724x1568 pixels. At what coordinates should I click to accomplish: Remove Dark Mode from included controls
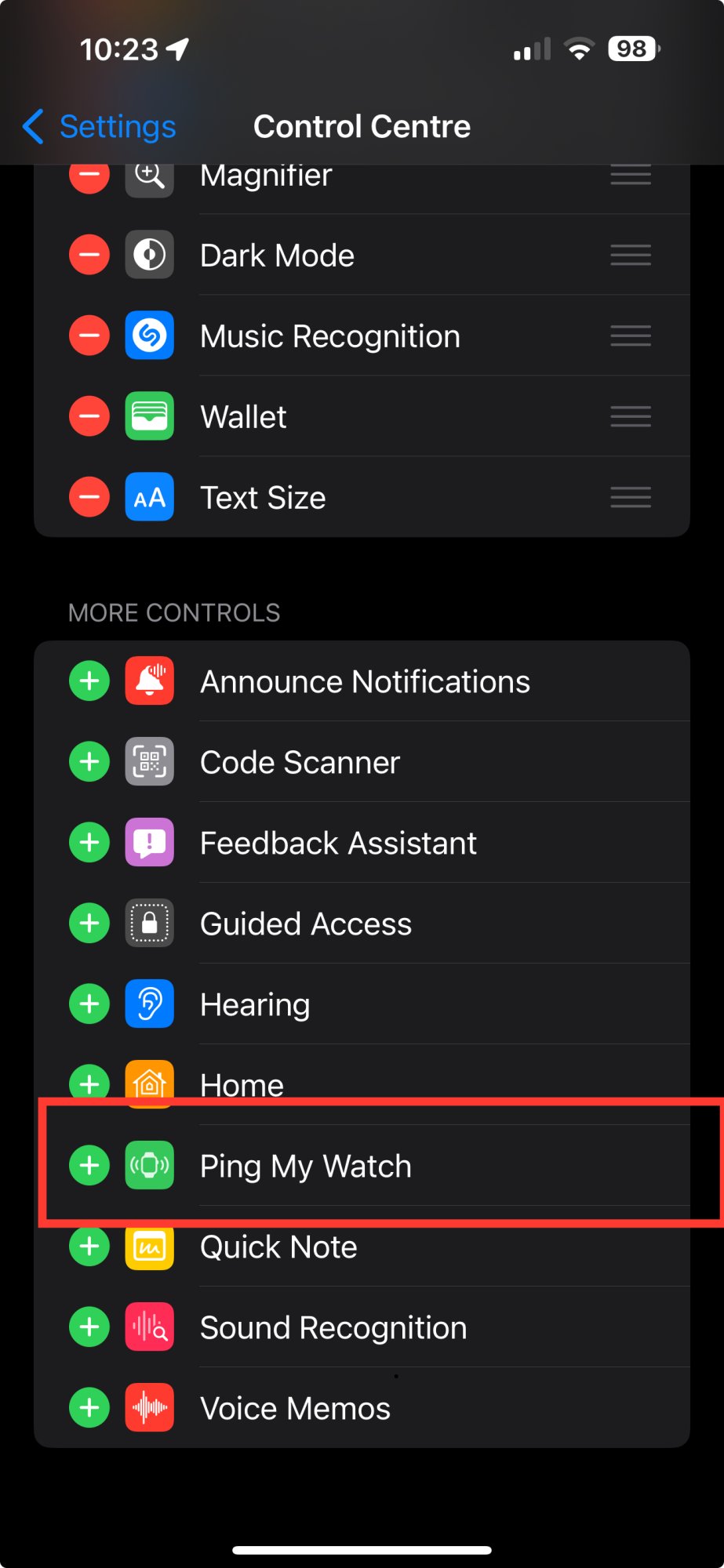pyautogui.click(x=89, y=255)
